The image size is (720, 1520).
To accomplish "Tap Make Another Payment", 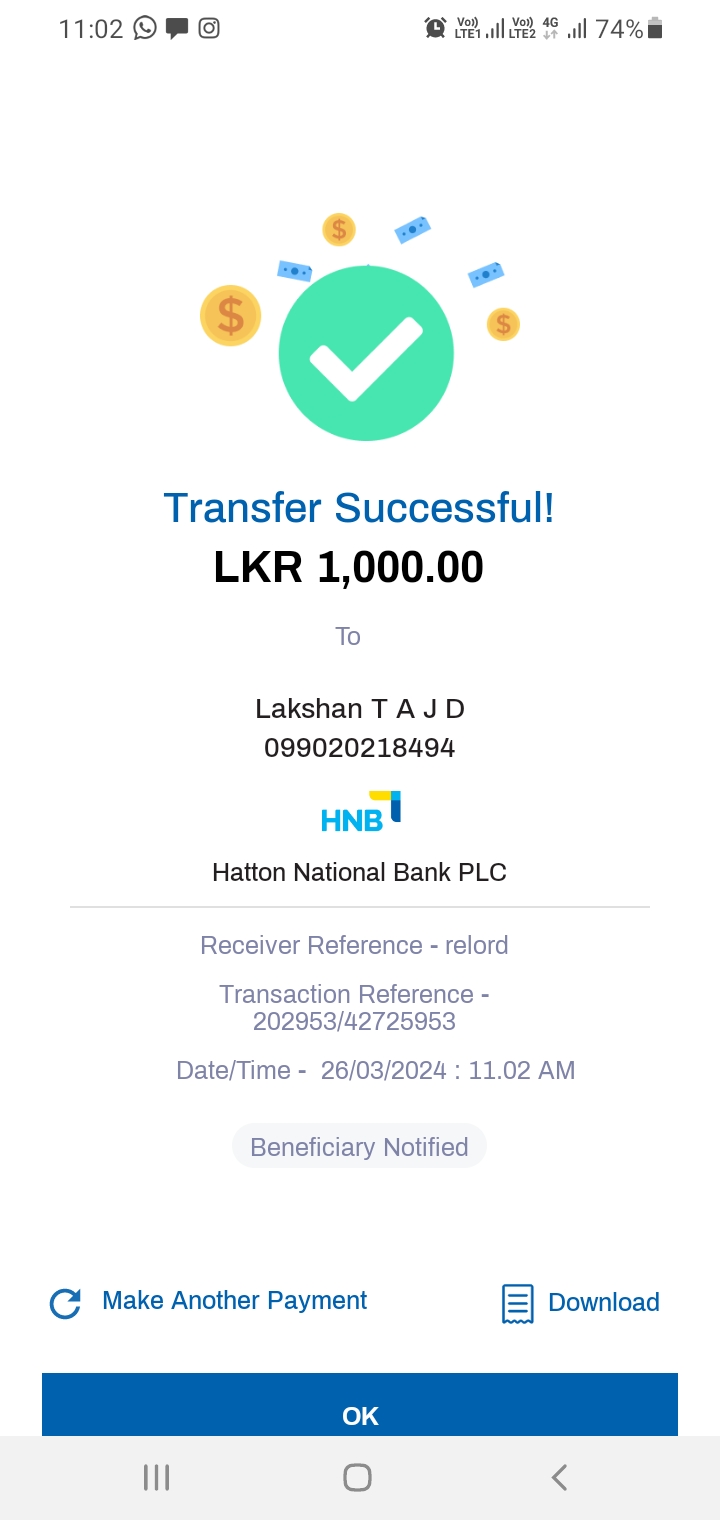I will [210, 1301].
